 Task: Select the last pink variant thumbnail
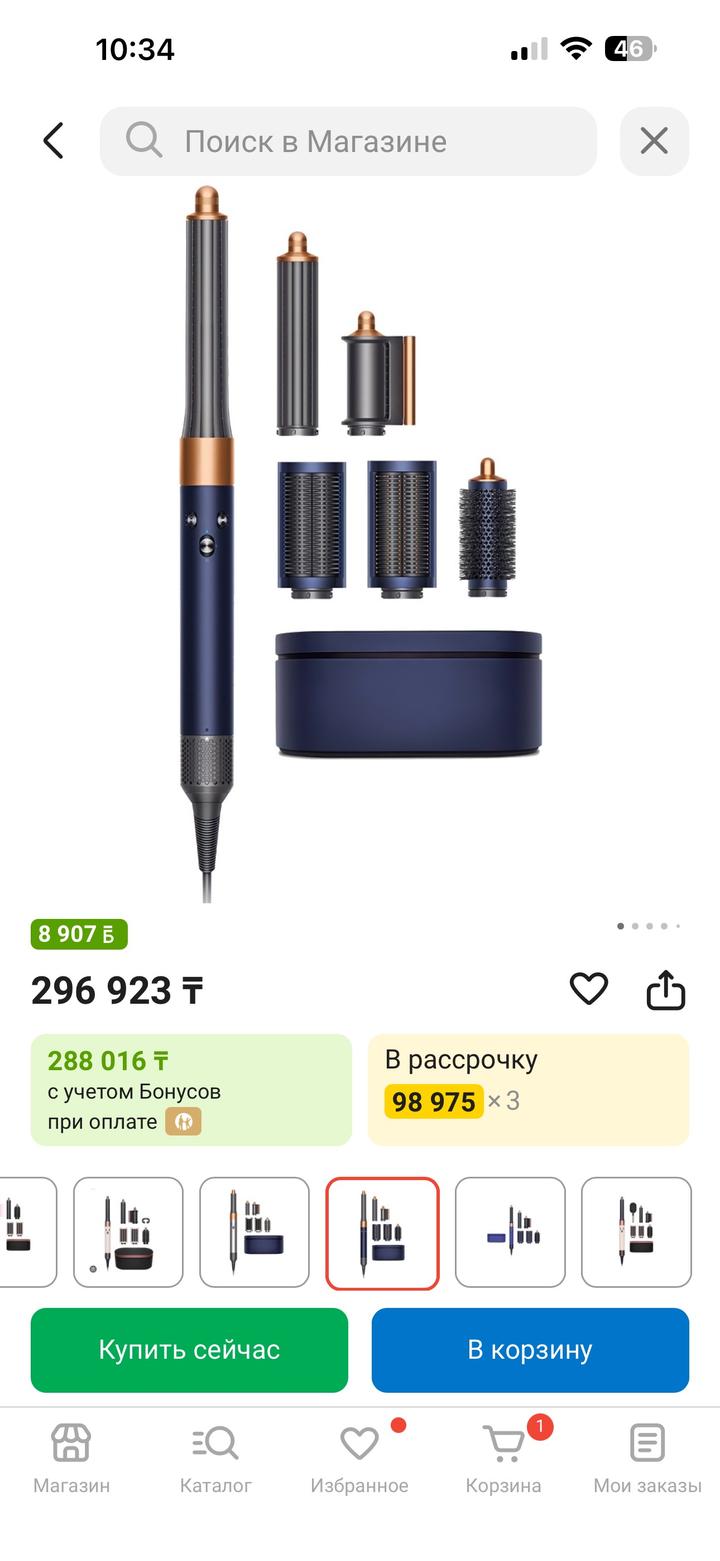[x=636, y=1232]
